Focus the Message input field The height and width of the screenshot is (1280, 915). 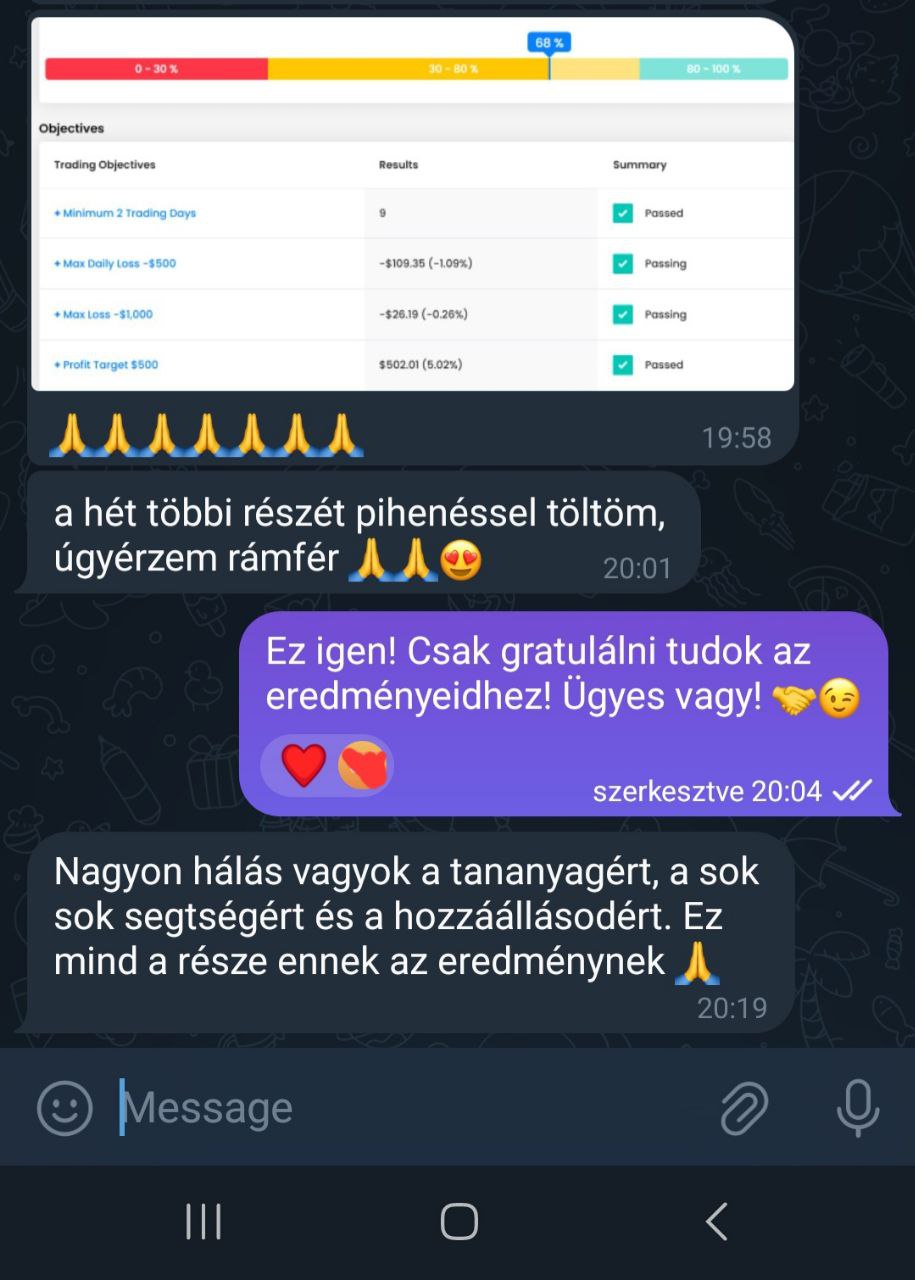tap(400, 1107)
